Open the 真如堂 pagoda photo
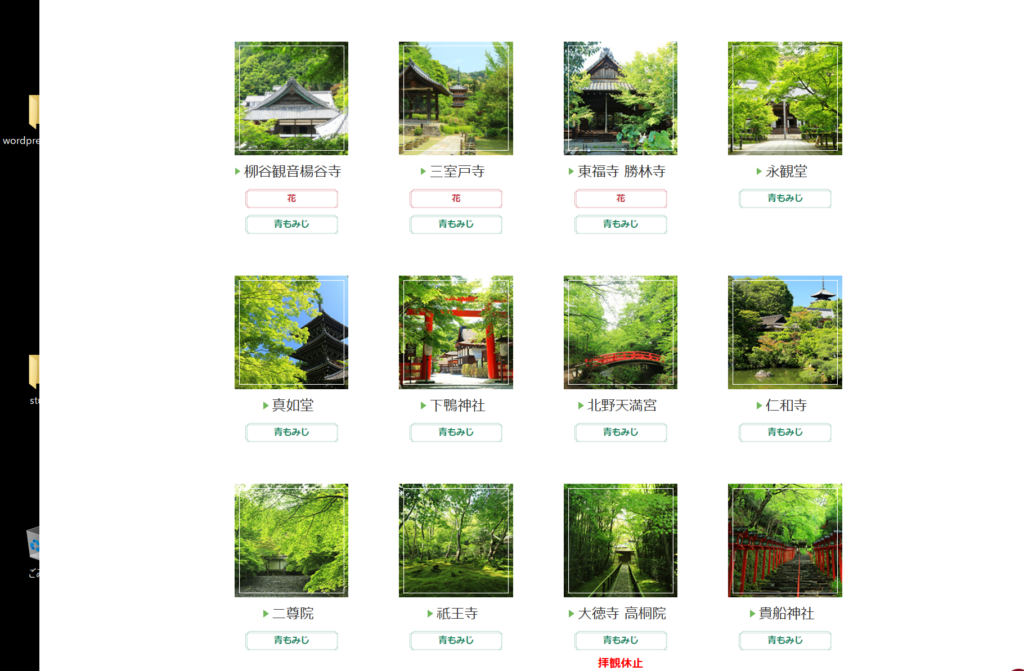Screen dimensions: 1024x671 coord(291,332)
